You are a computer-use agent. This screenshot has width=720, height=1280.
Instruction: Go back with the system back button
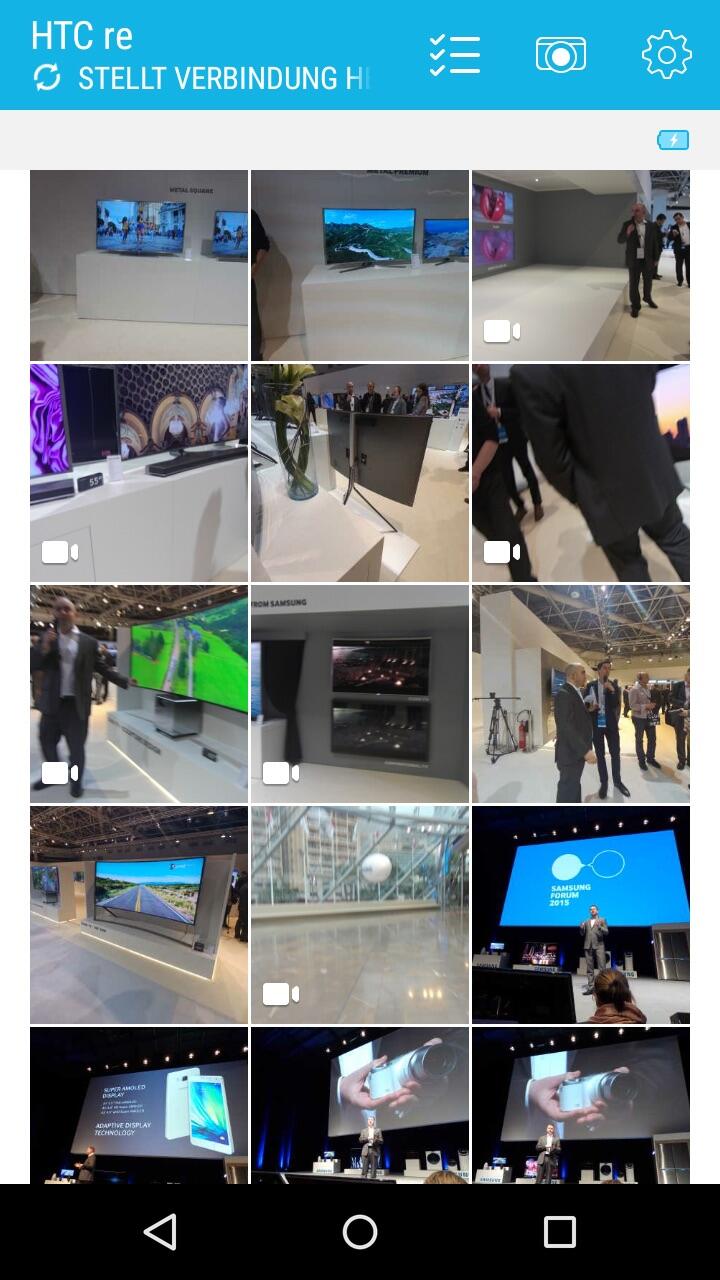[160, 1232]
